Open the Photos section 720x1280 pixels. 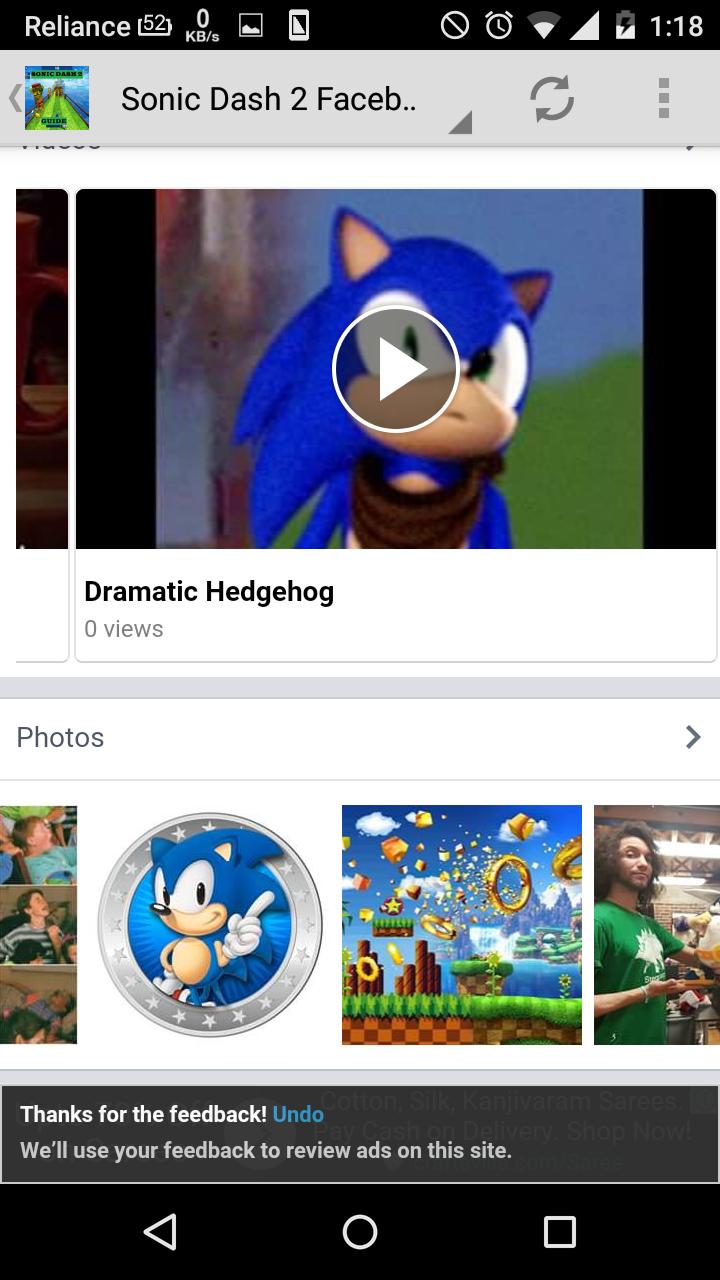click(360, 738)
